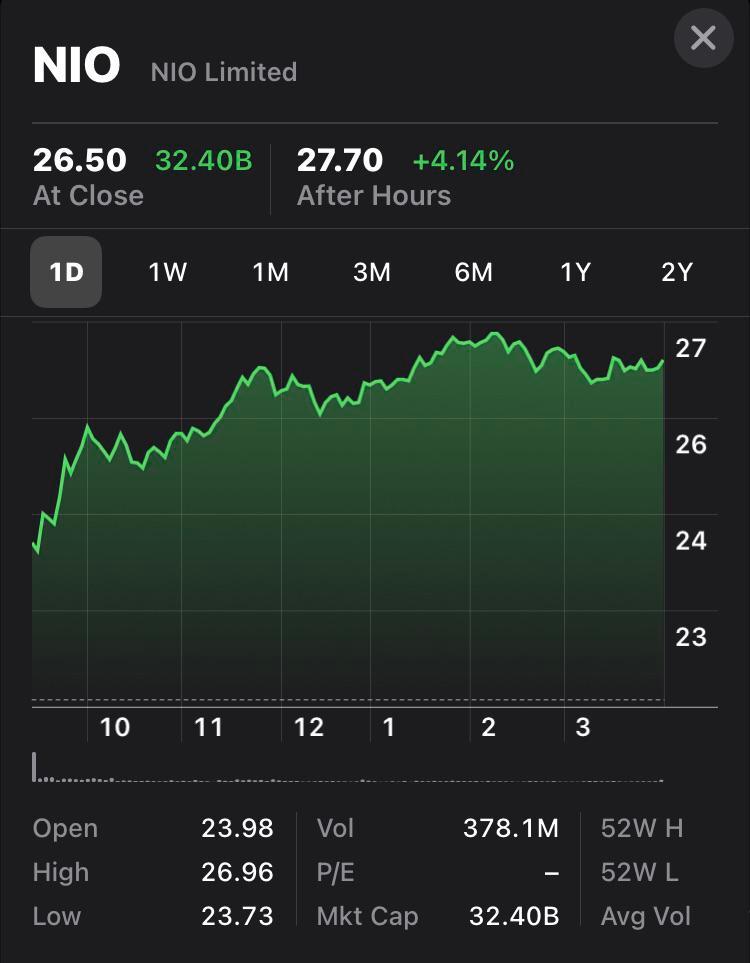View the 6M performance chart
Image resolution: width=750 pixels, height=963 pixels.
point(473,272)
